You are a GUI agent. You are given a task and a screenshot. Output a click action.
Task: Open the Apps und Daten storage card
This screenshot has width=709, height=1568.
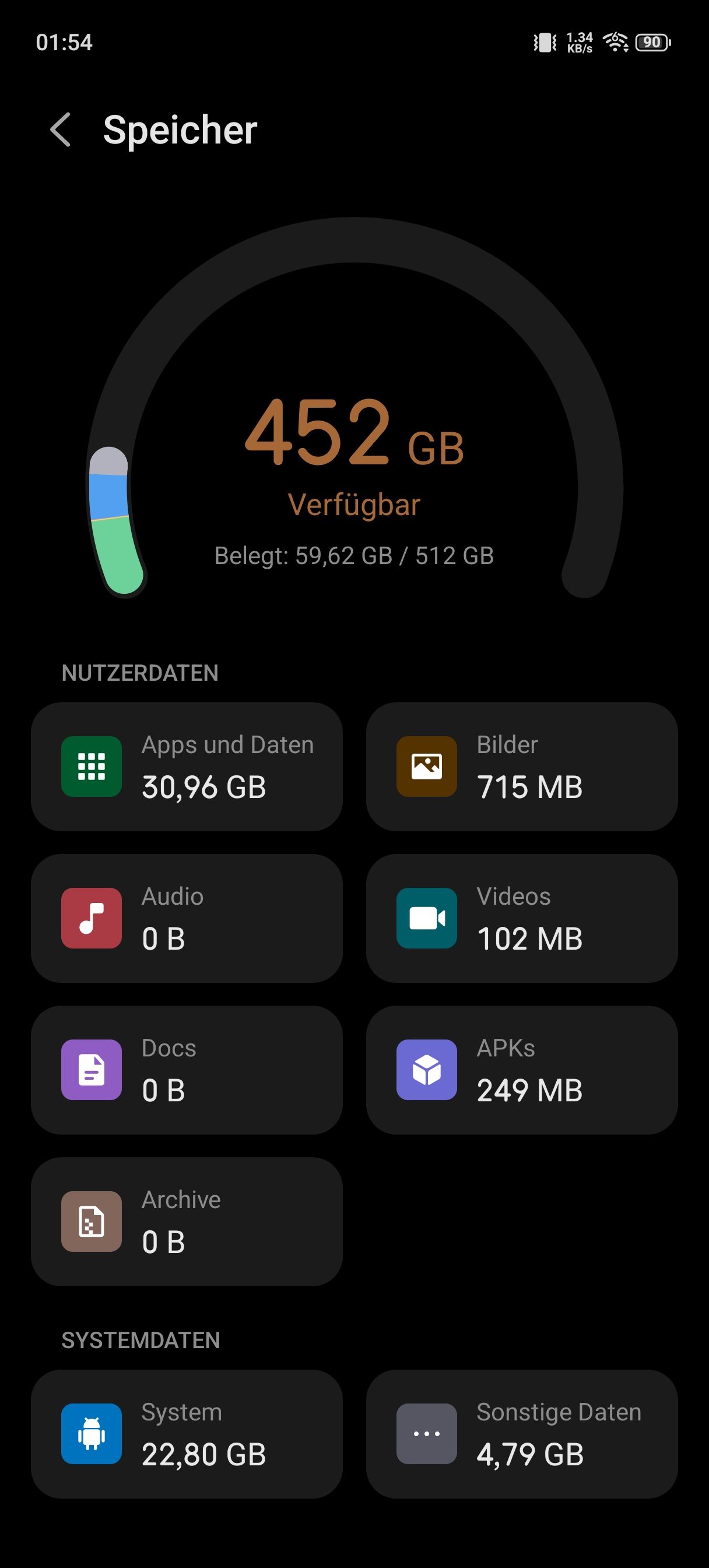click(x=187, y=766)
